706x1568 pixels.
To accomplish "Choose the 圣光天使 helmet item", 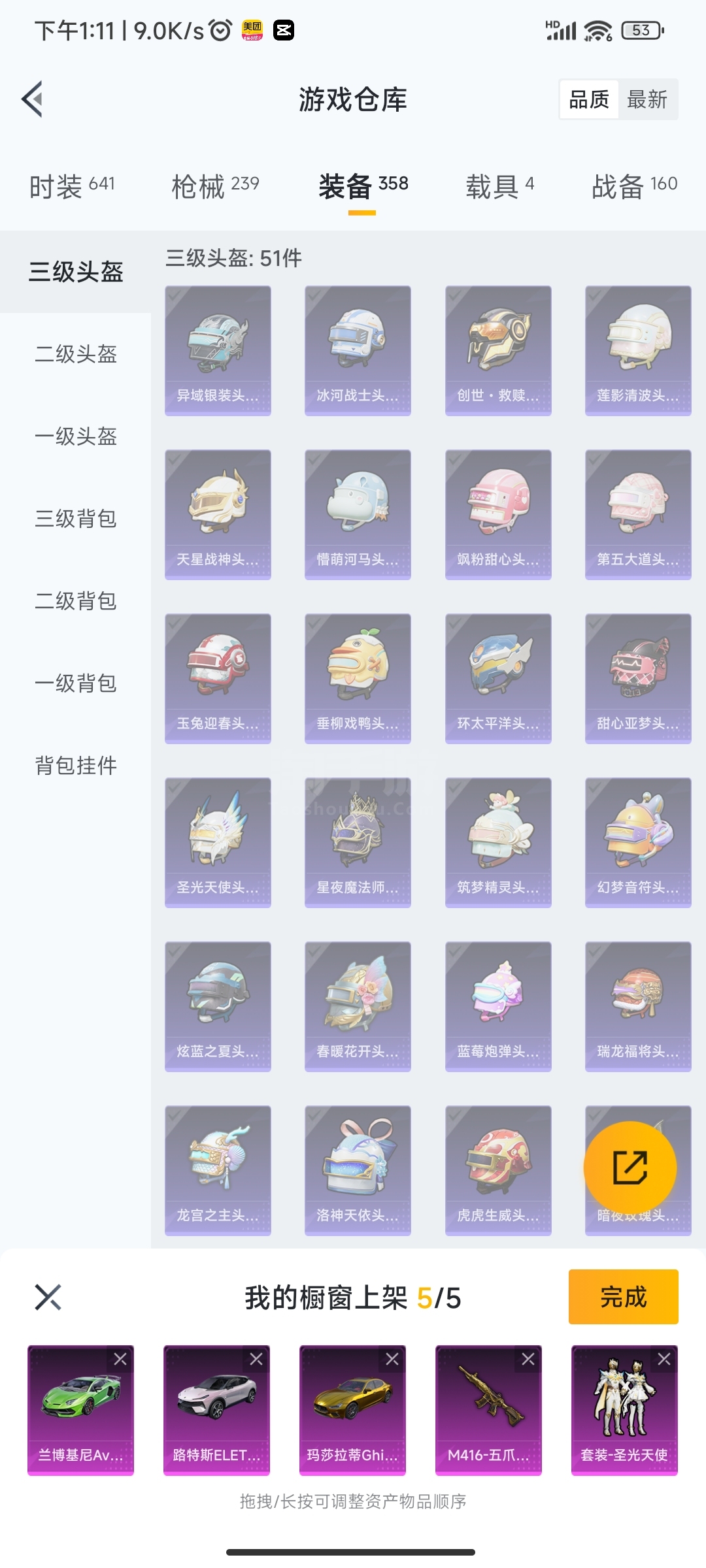I will click(x=218, y=842).
